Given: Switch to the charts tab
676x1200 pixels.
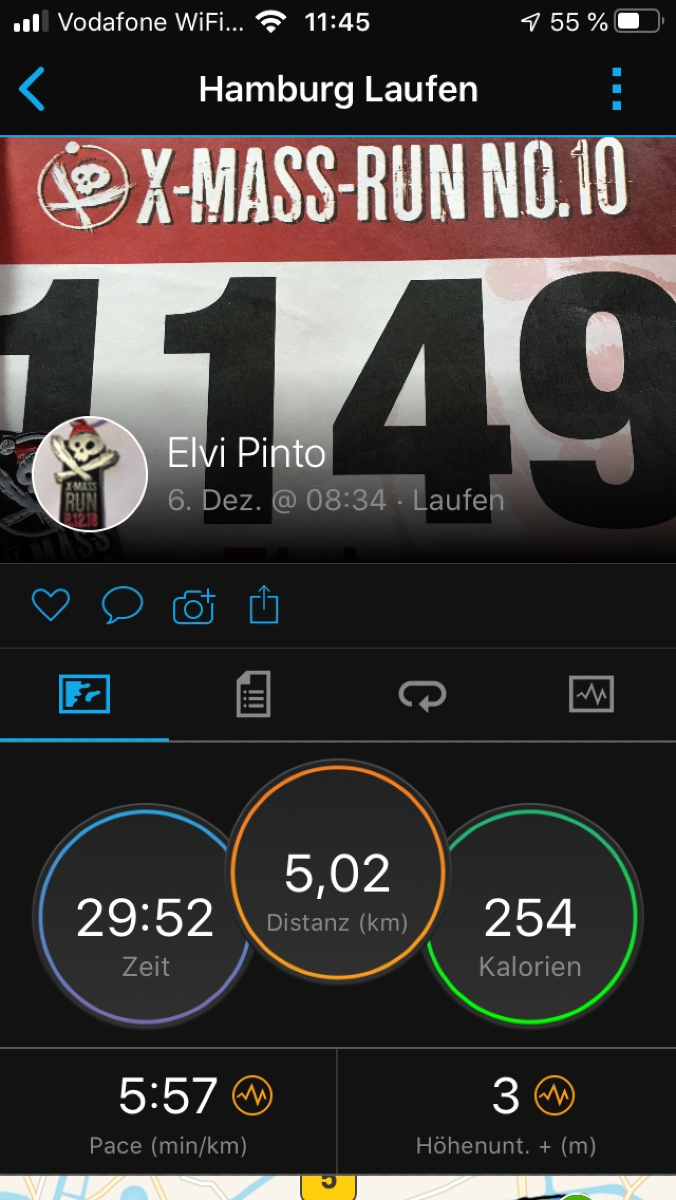Looking at the screenshot, I should (591, 694).
